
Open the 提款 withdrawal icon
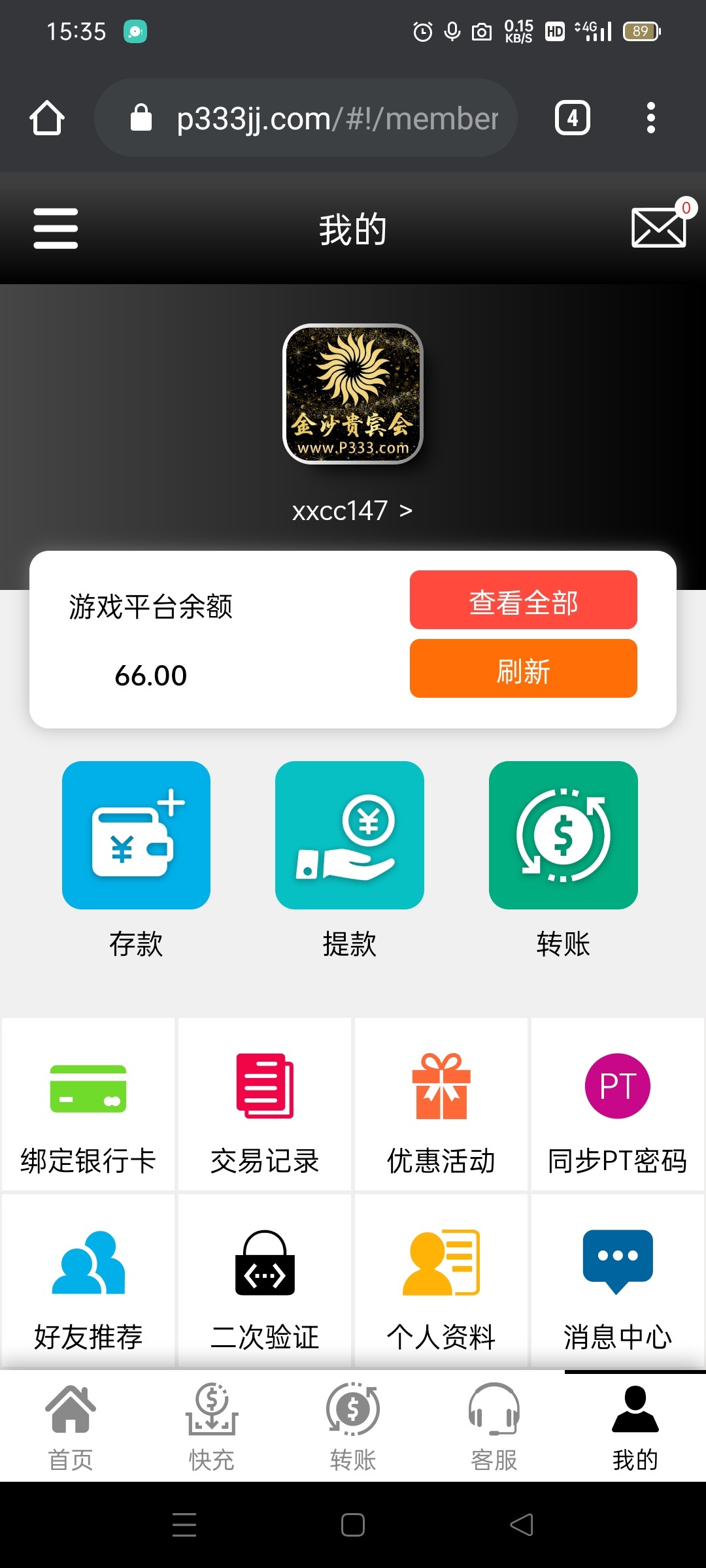point(349,836)
